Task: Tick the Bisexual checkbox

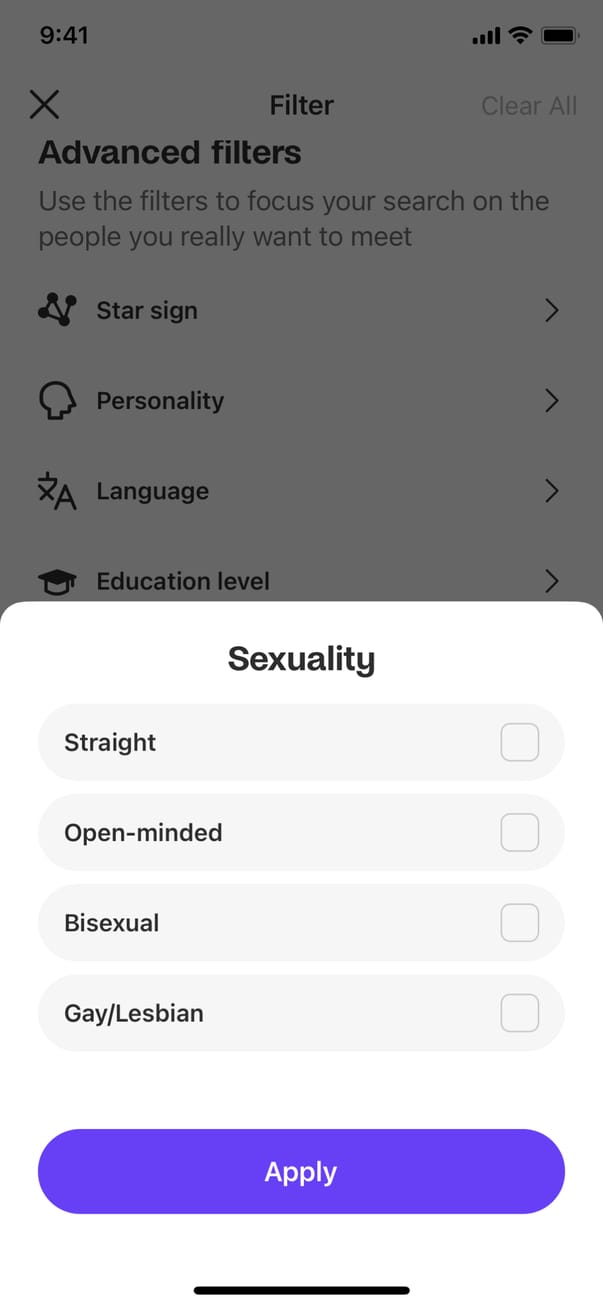Action: (x=519, y=923)
